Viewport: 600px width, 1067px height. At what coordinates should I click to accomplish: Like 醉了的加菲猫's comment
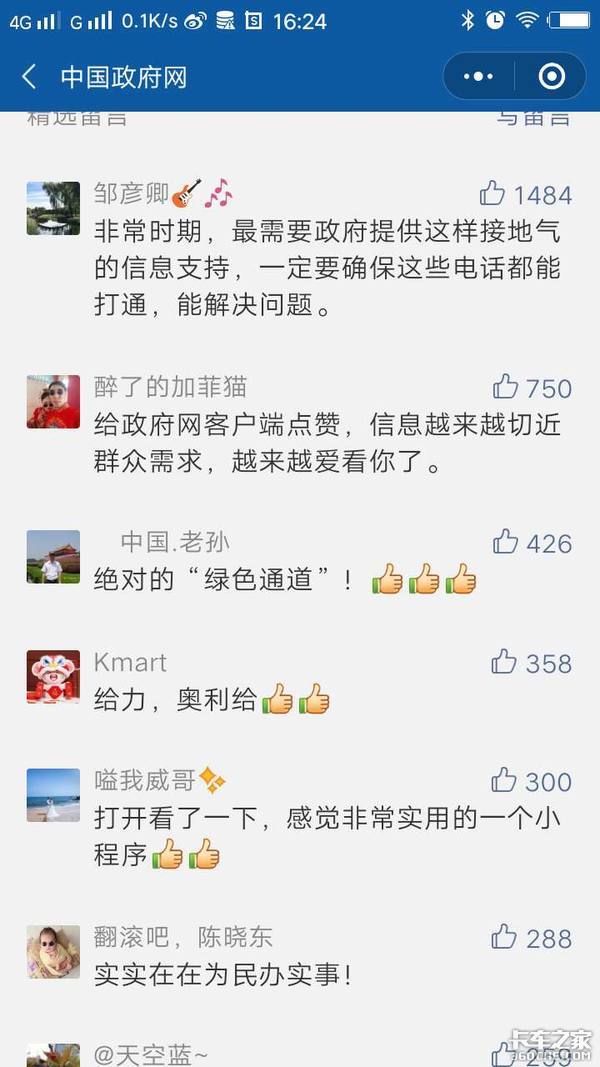click(506, 386)
